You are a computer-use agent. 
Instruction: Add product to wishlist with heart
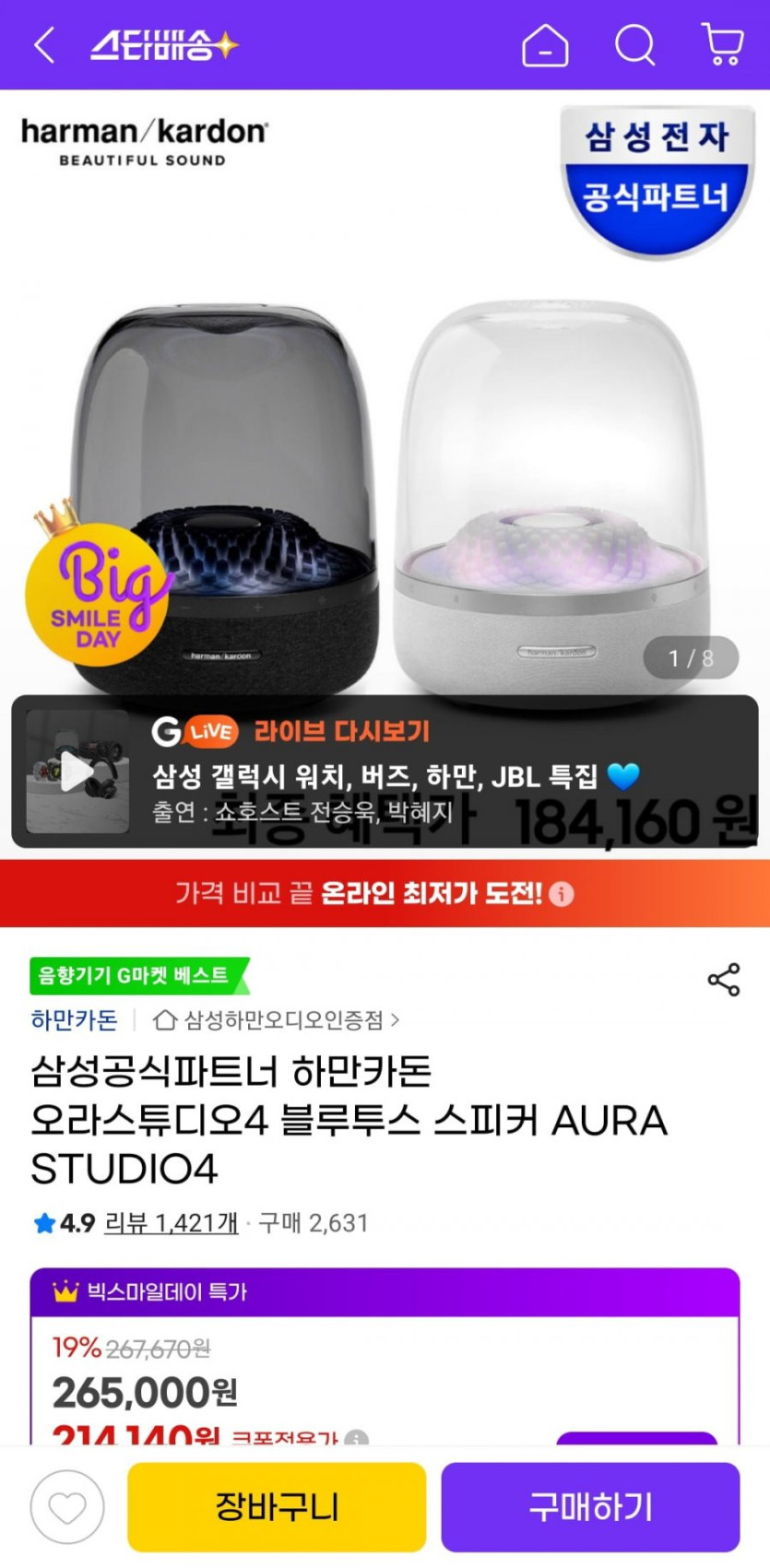[x=67, y=1507]
